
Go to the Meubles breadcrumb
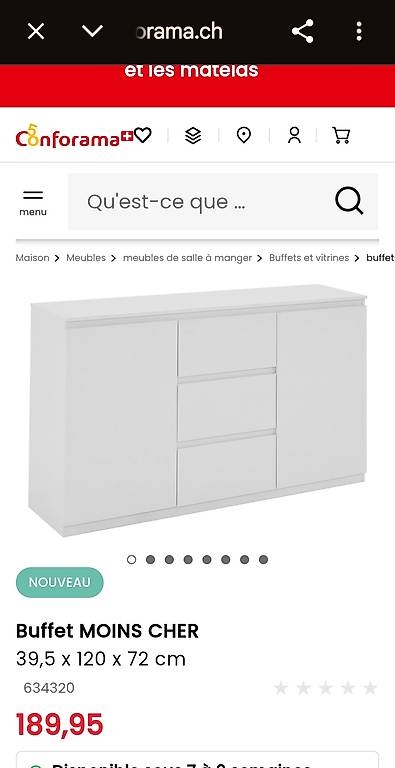pos(86,258)
